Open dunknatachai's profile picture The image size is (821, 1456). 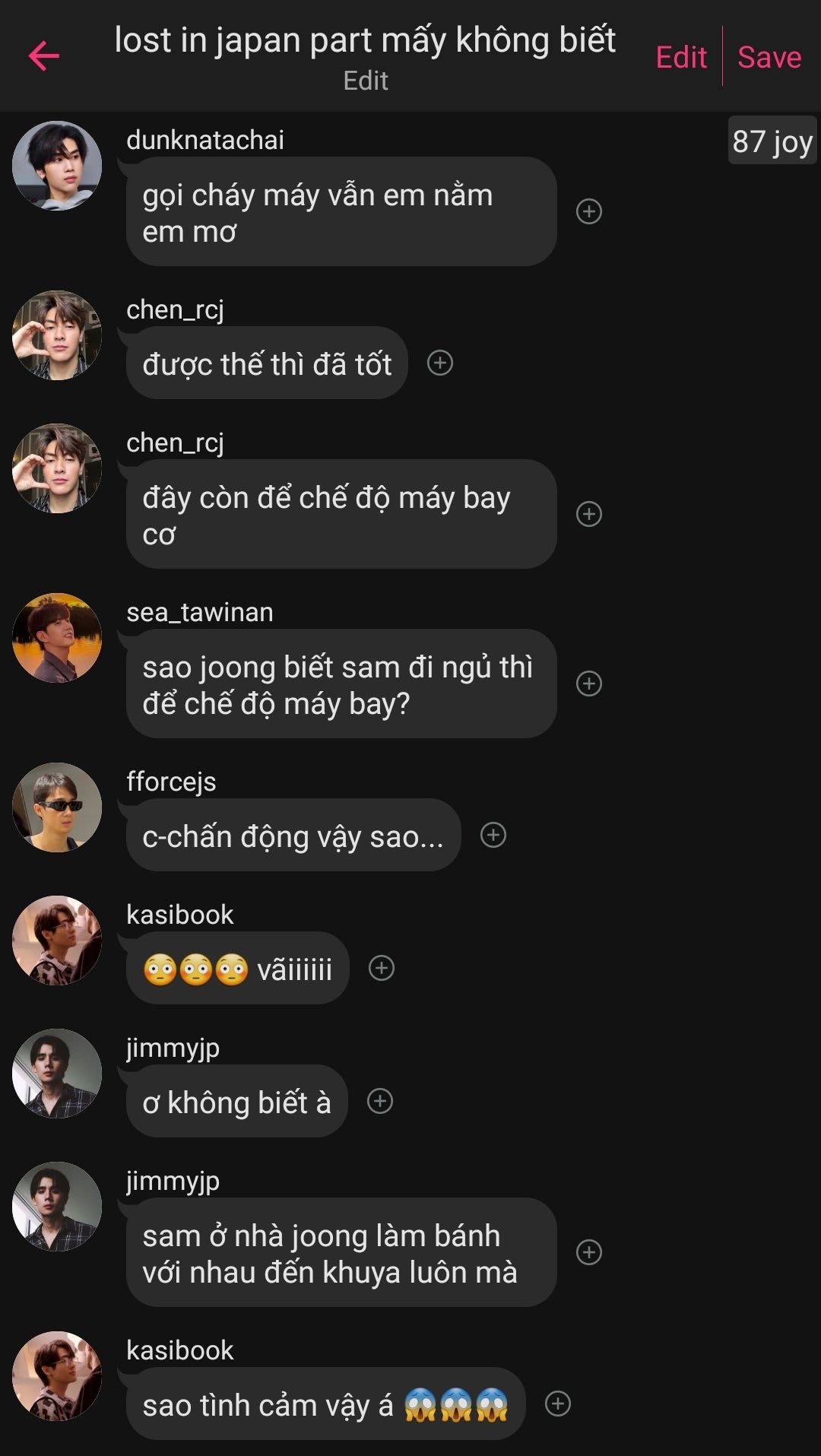click(x=57, y=166)
